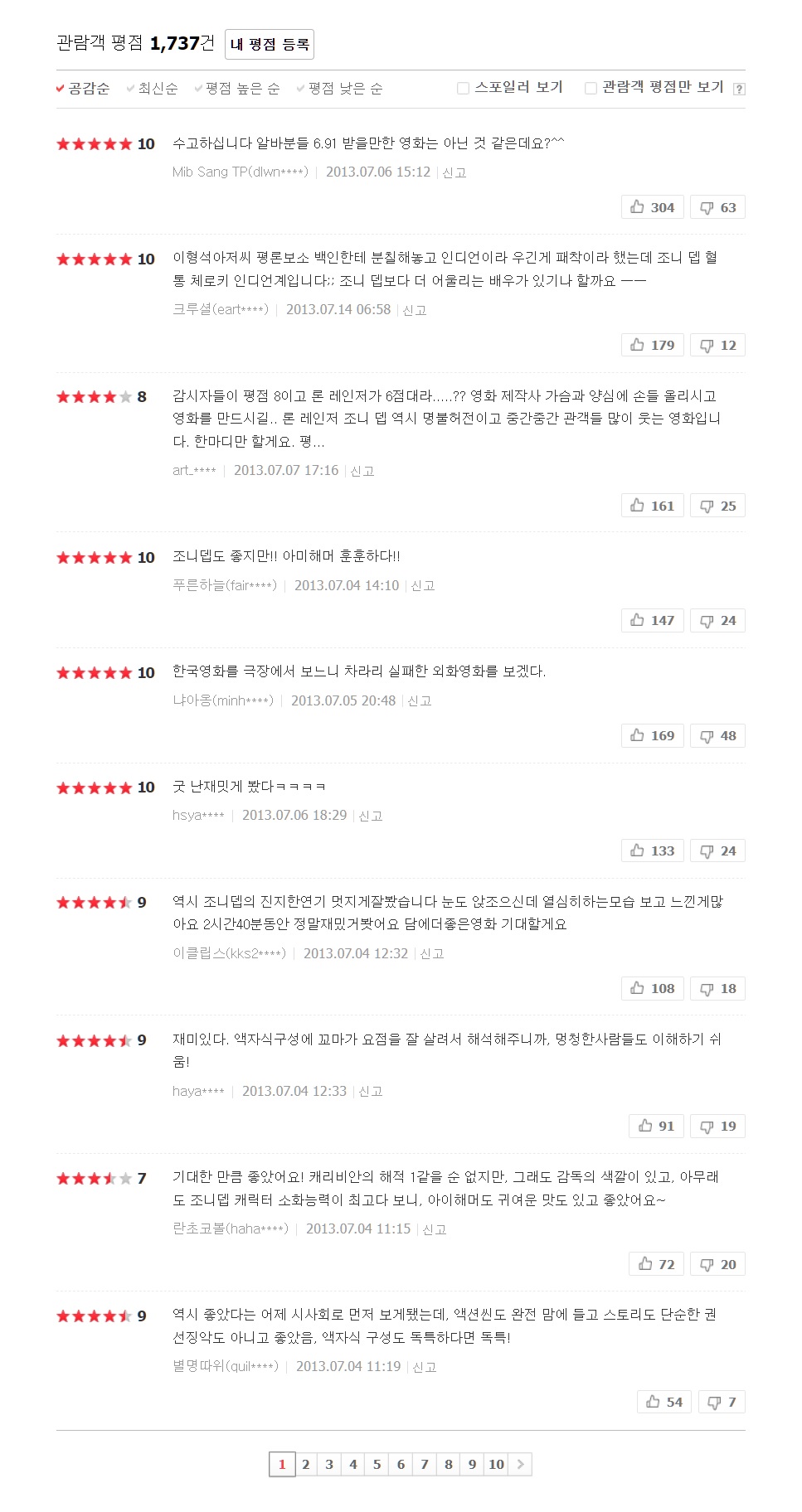The image size is (802, 1512).
Task: Go to review page 2
Action: [305, 1464]
